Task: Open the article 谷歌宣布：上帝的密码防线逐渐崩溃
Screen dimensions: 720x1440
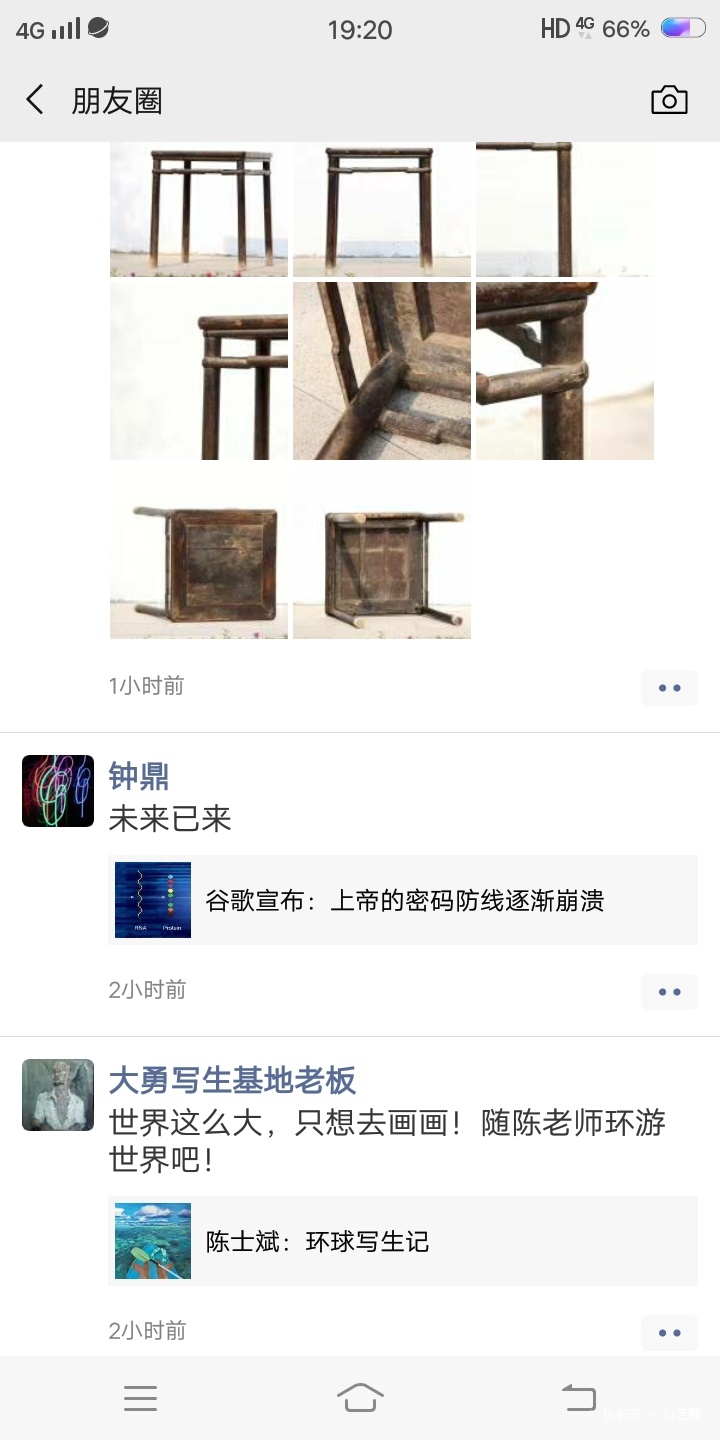Action: click(403, 900)
